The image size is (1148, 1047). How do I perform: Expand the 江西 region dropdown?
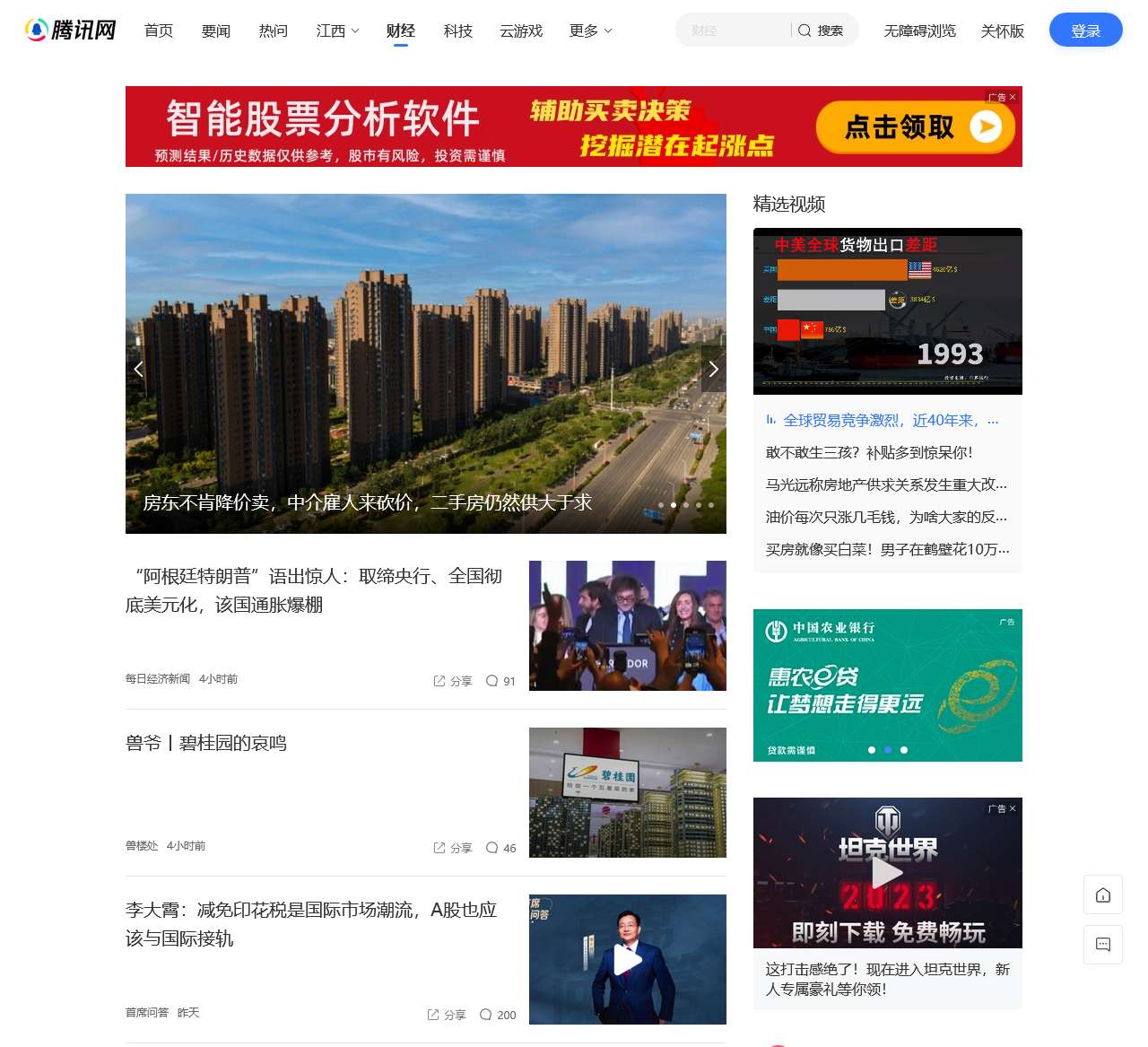coord(337,31)
